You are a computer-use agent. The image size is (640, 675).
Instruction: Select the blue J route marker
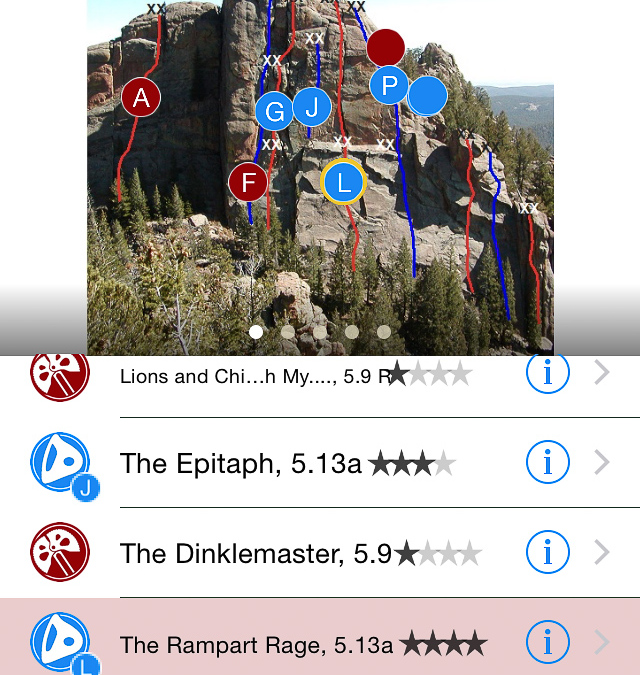coord(312,106)
